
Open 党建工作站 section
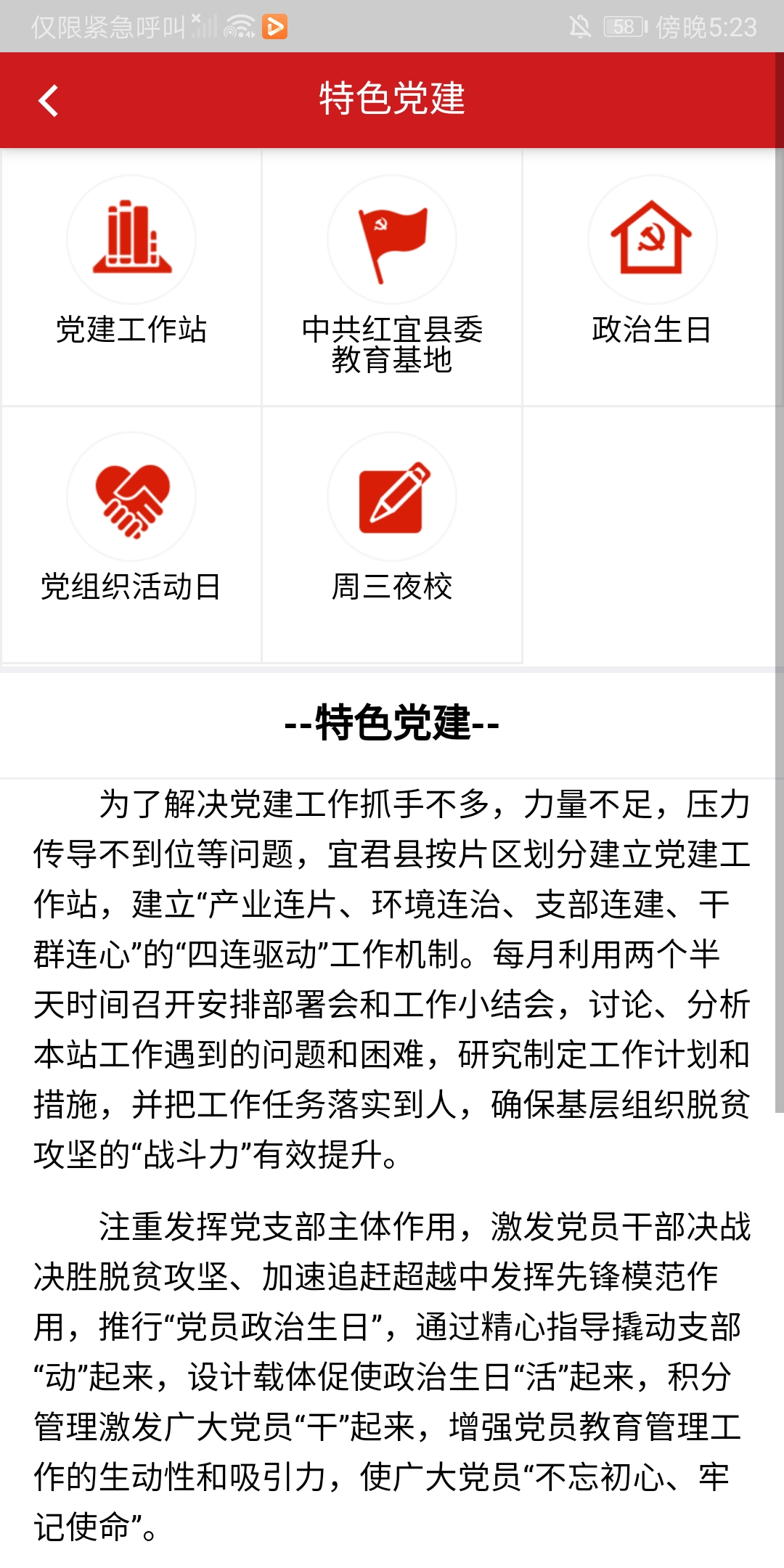(x=131, y=276)
